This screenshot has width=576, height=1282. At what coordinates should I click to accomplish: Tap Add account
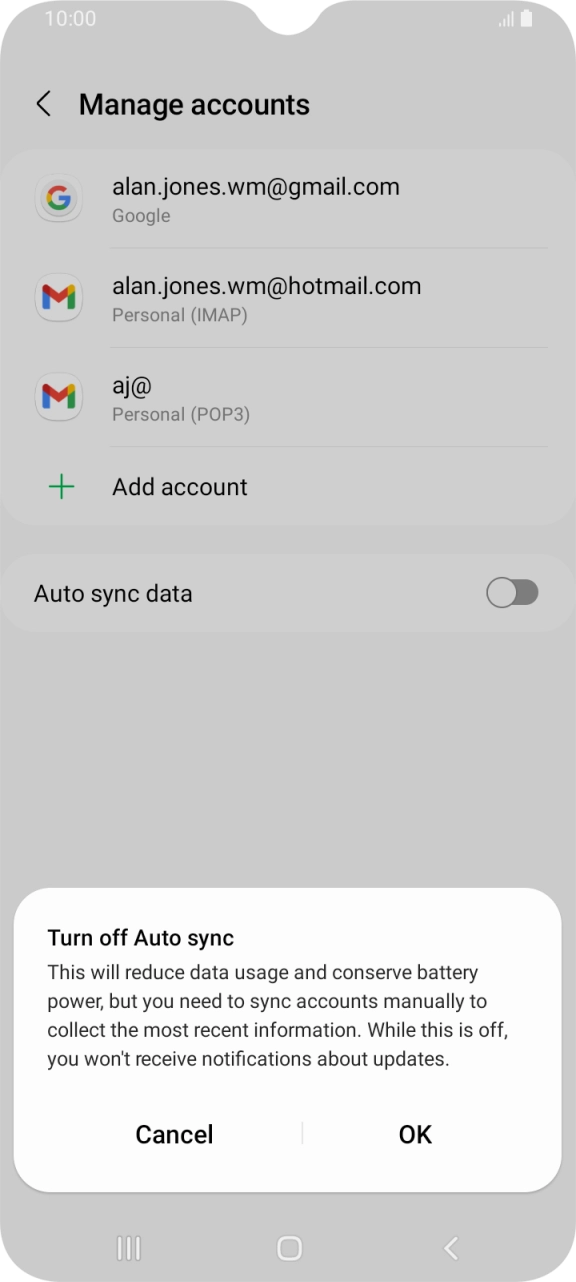tap(288, 487)
